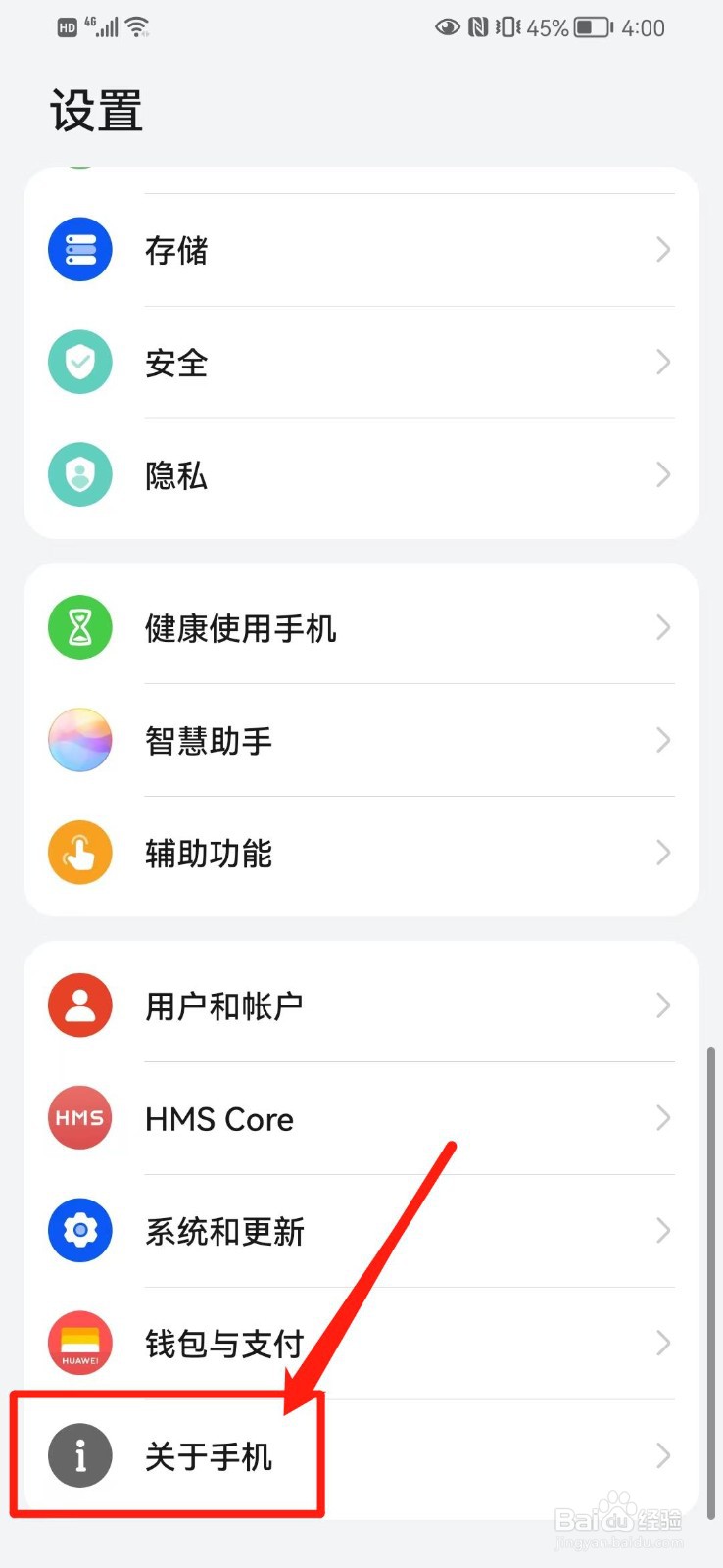Open 关于手机 about phone
723x1568 pixels.
click(361, 1456)
